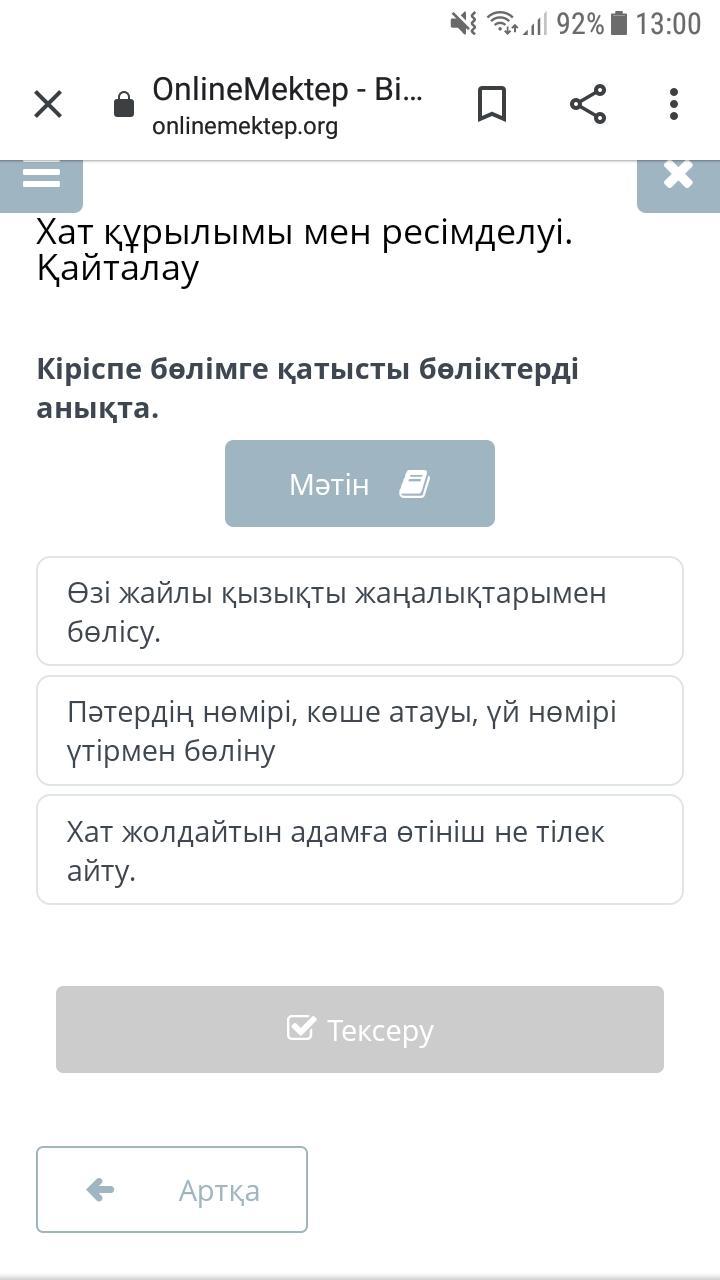Bookmark this OnlineMektep page
Image resolution: width=720 pixels, height=1280 pixels.
click(491, 104)
